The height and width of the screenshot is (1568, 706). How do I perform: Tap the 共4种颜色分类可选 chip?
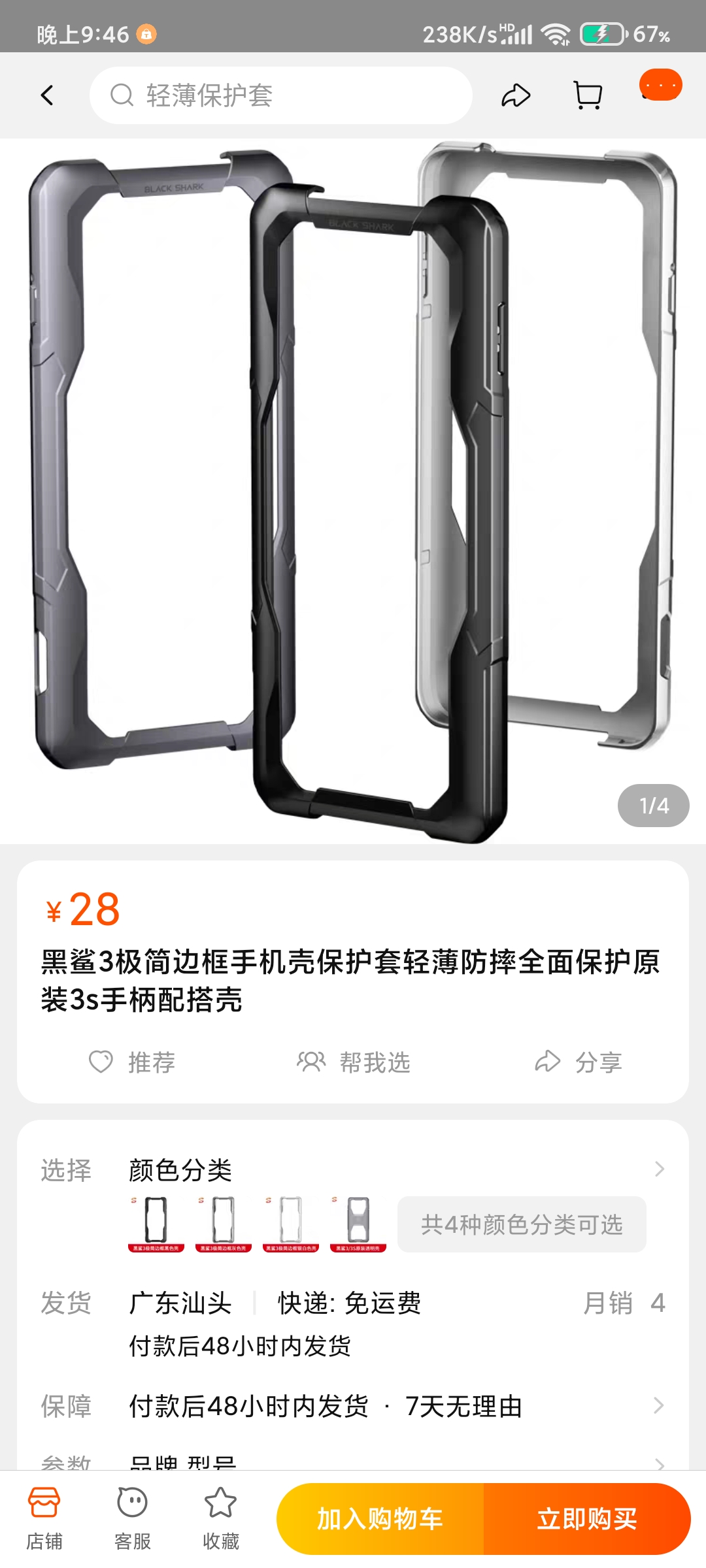tap(522, 1224)
